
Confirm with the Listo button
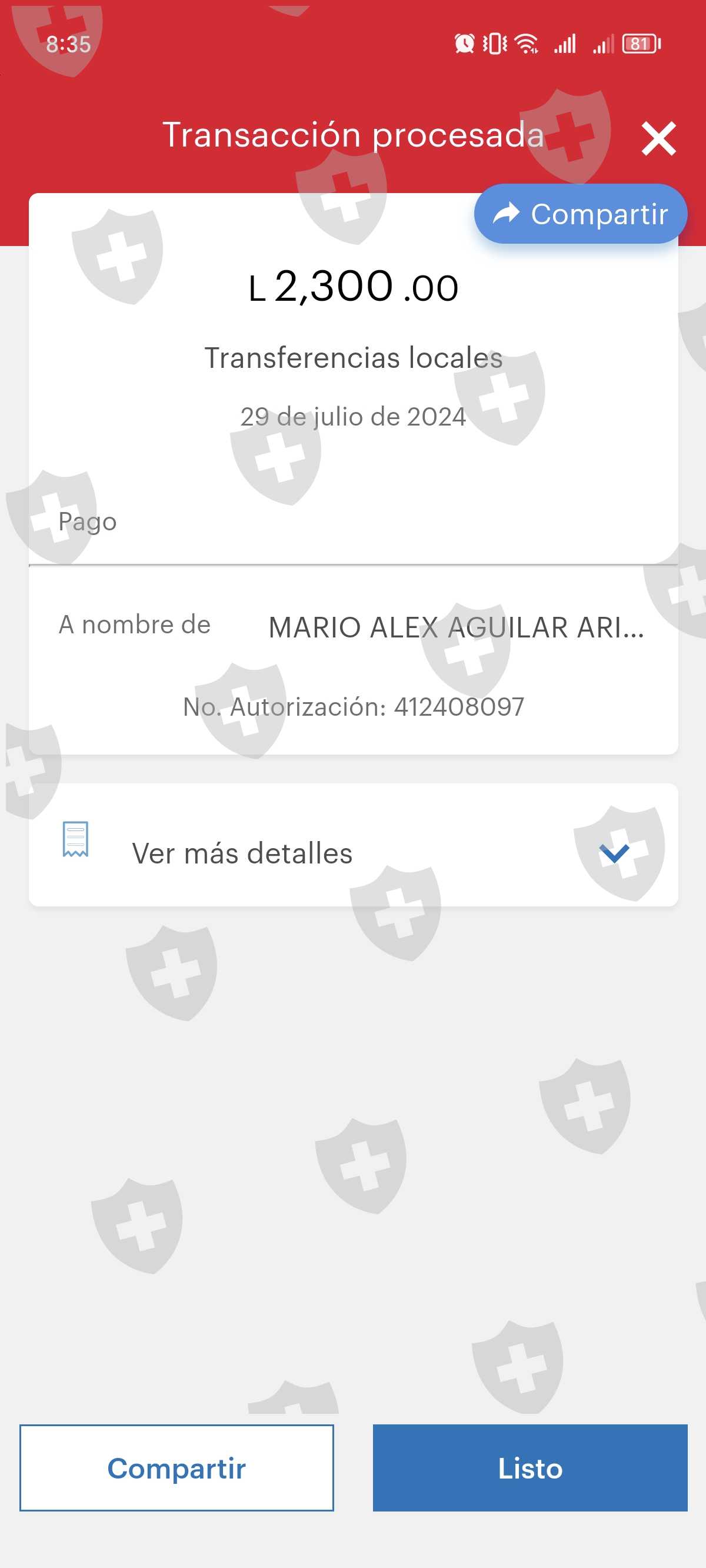[530, 1467]
